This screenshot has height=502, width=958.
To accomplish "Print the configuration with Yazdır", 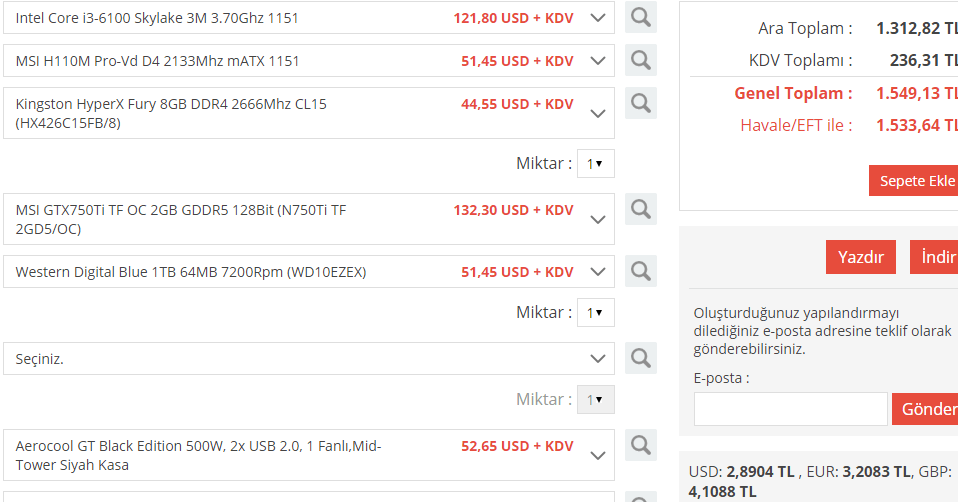I will (x=860, y=257).
